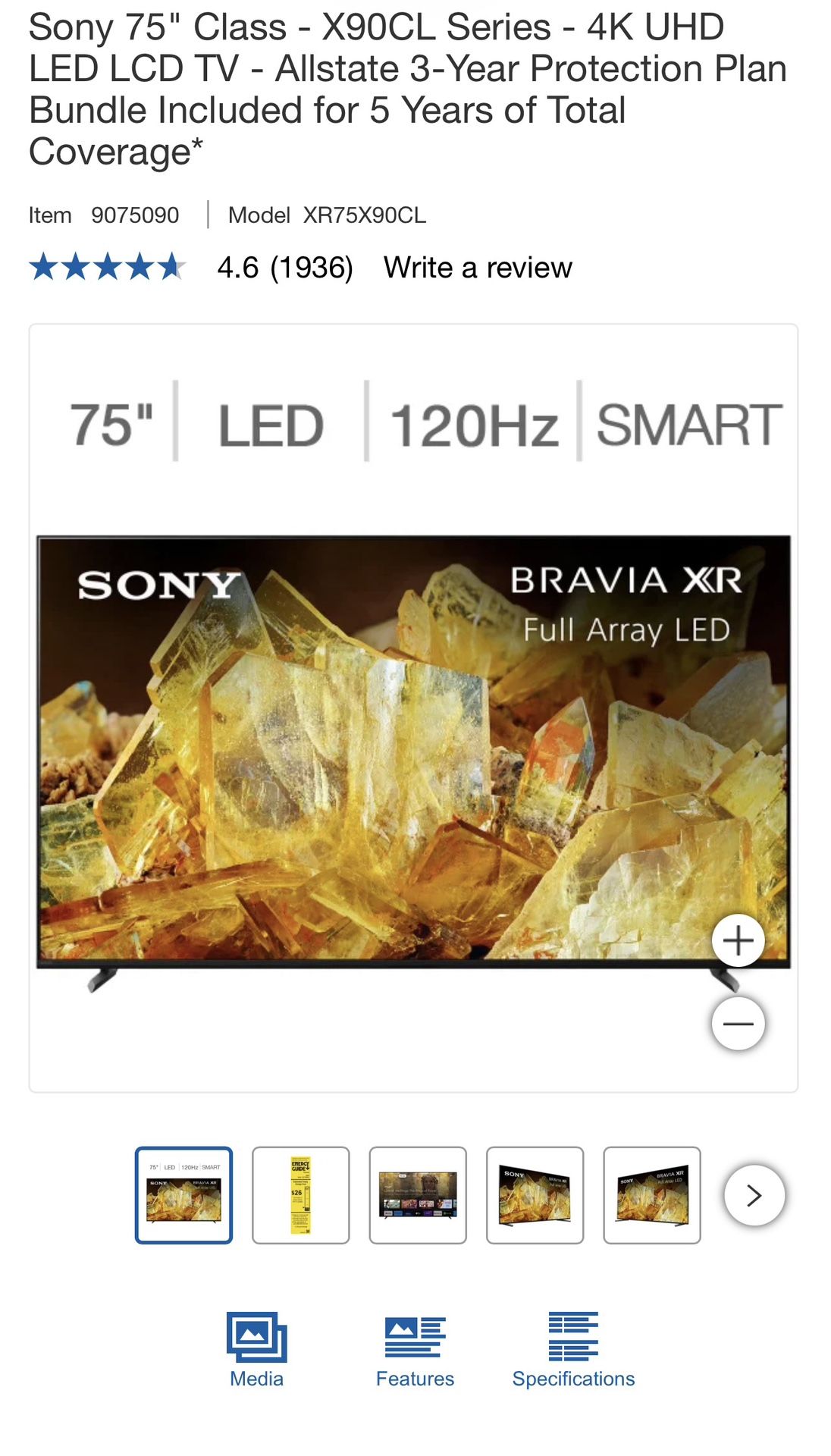View the smart TV home screen thumbnail
Image resolution: width=831 pixels, height=1456 pixels.
(x=418, y=1195)
